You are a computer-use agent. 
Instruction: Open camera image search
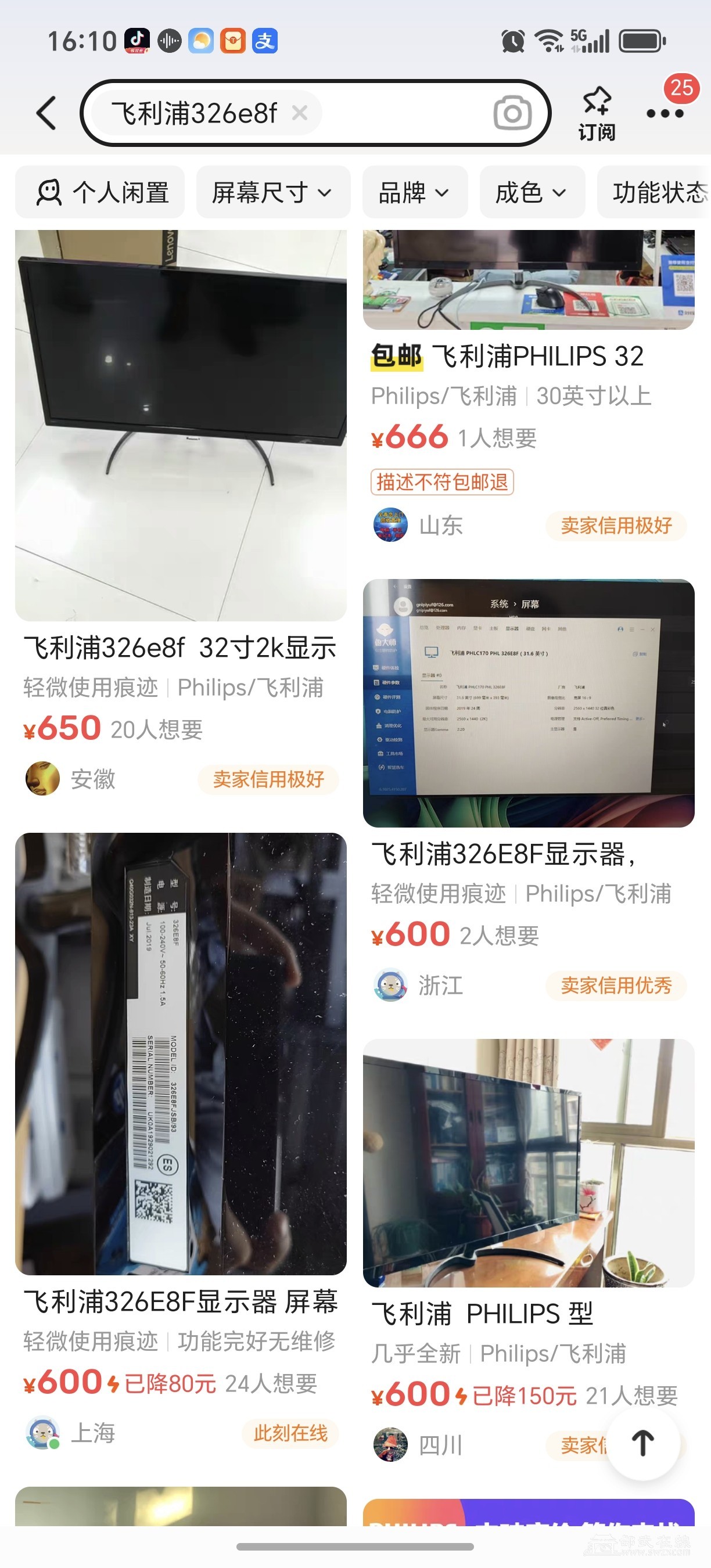coord(512,113)
